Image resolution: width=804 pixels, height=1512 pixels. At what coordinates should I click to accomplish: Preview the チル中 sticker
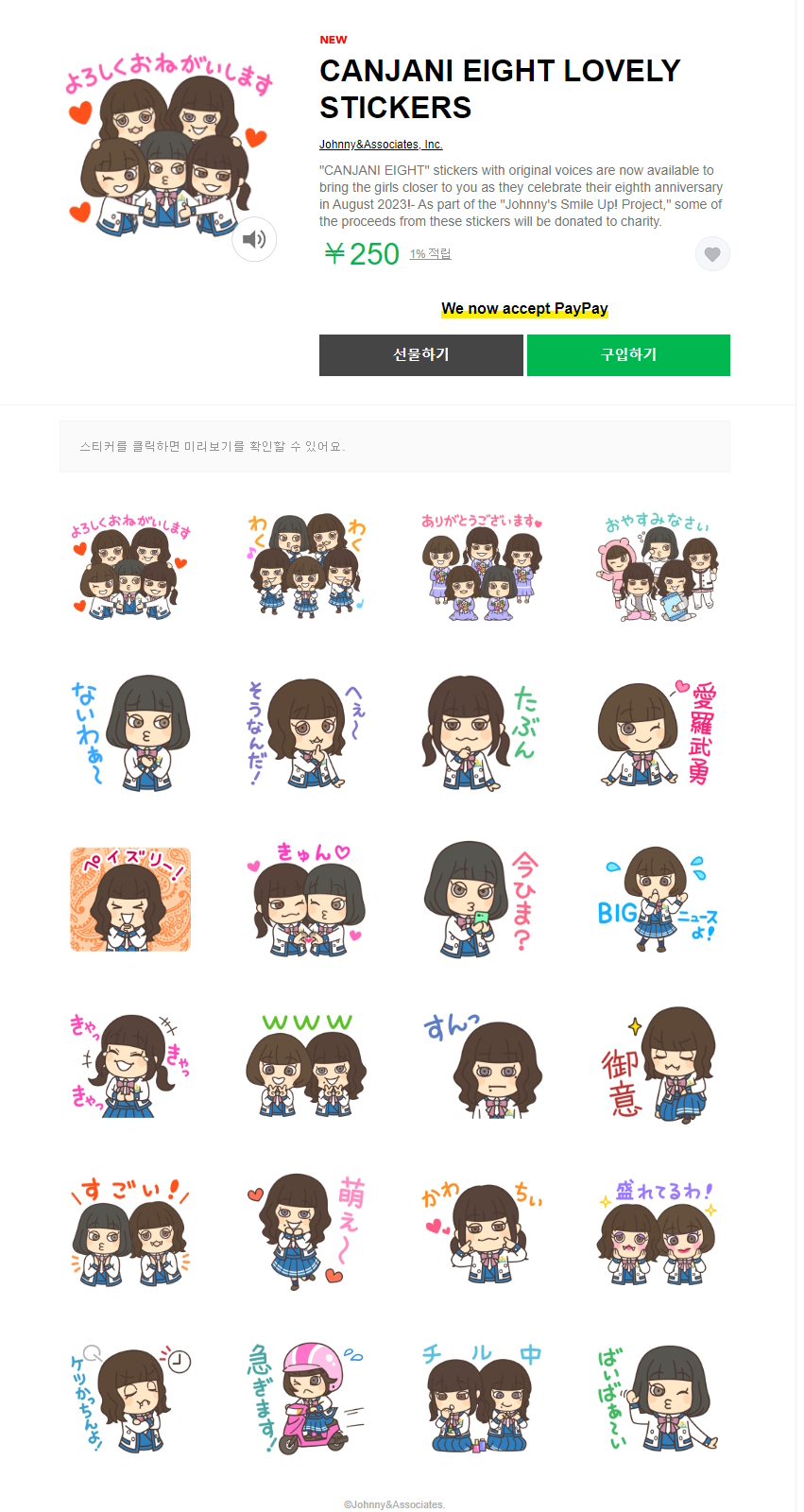point(482,1399)
